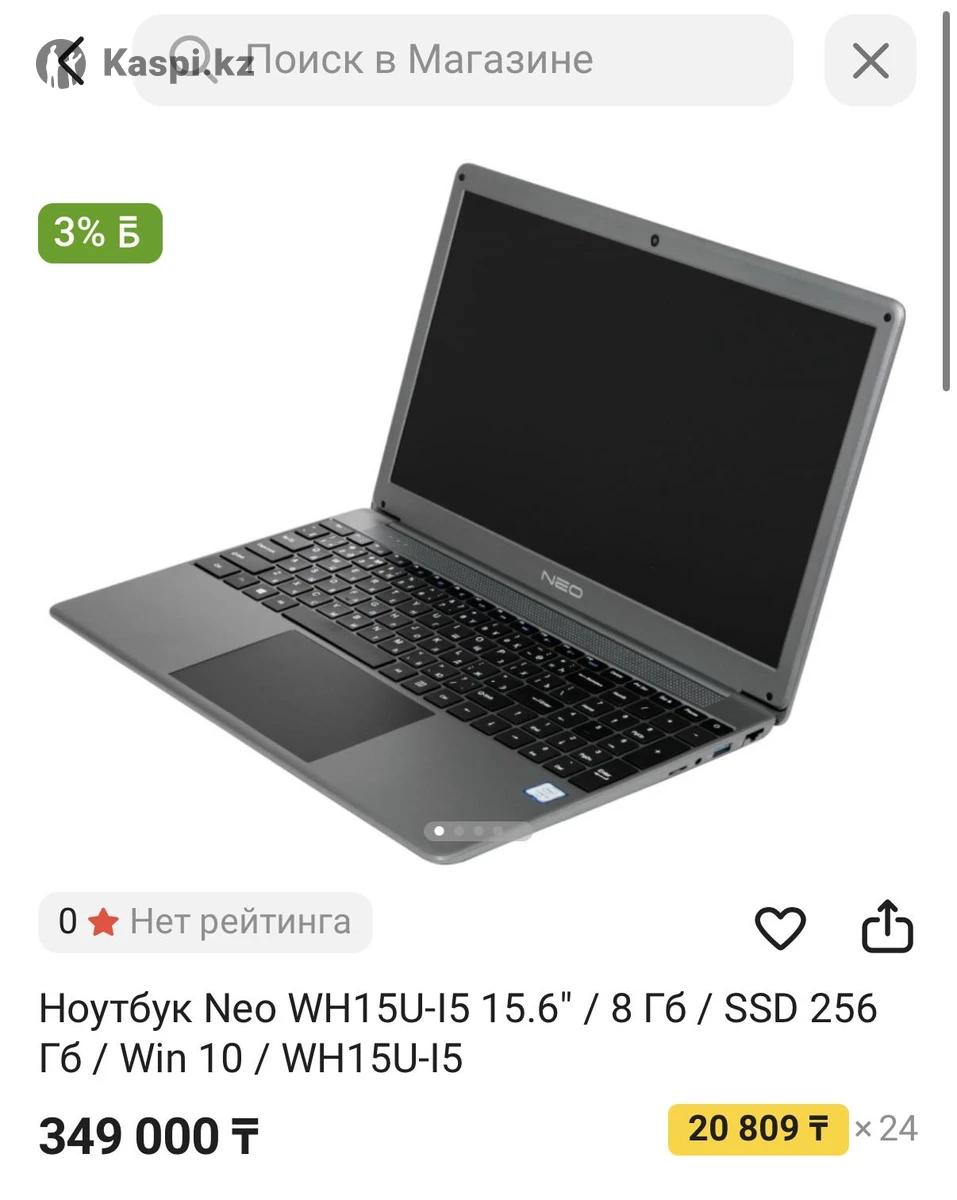Close the page with the X button

pos(870,61)
